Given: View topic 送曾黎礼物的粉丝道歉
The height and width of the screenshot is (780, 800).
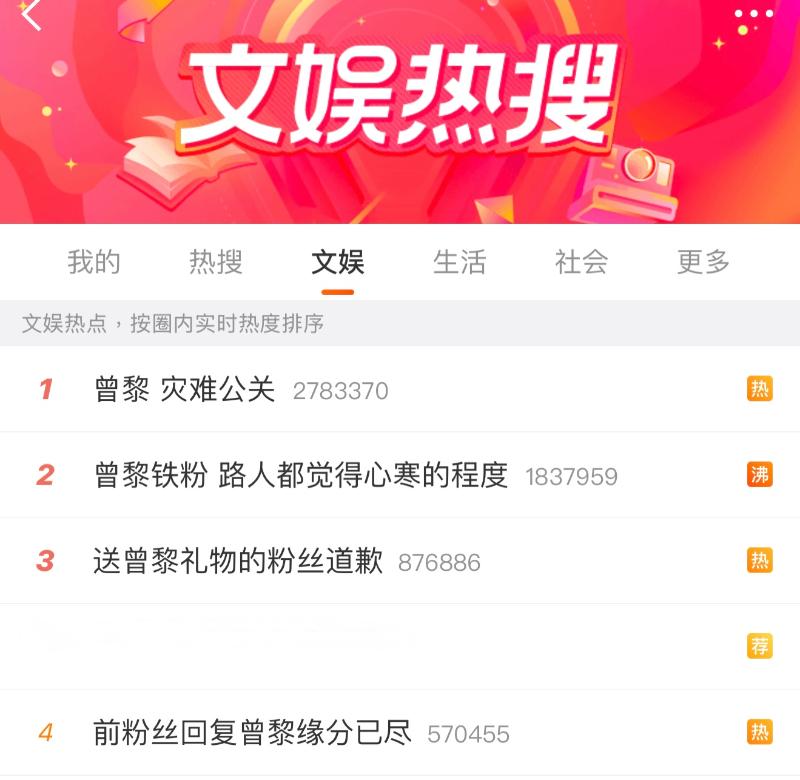Looking at the screenshot, I should click(x=238, y=561).
